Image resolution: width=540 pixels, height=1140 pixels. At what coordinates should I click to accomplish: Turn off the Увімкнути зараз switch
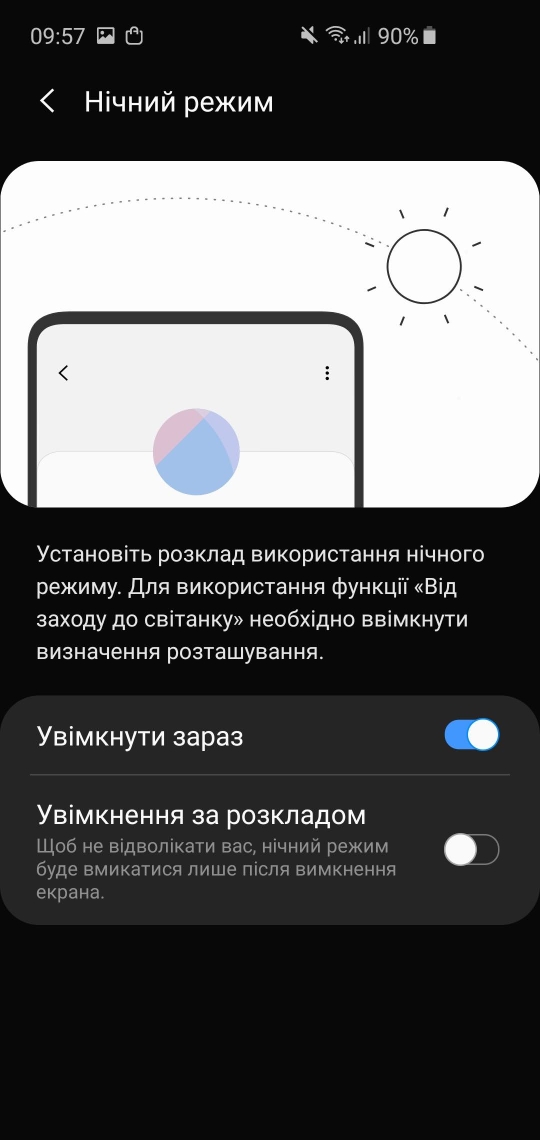472,735
